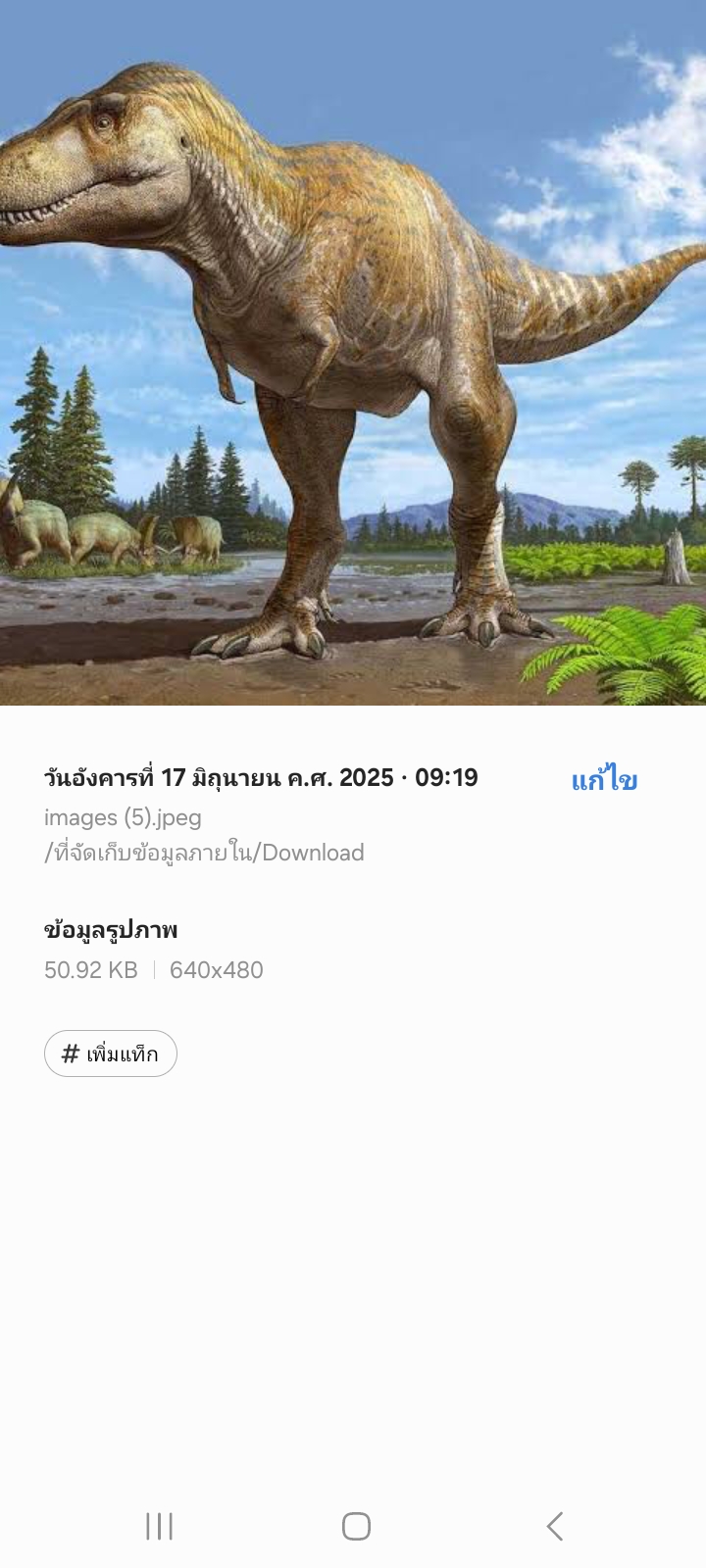Open the dinosaur image full screen
The width and height of the screenshot is (706, 1568).
[x=353, y=353]
